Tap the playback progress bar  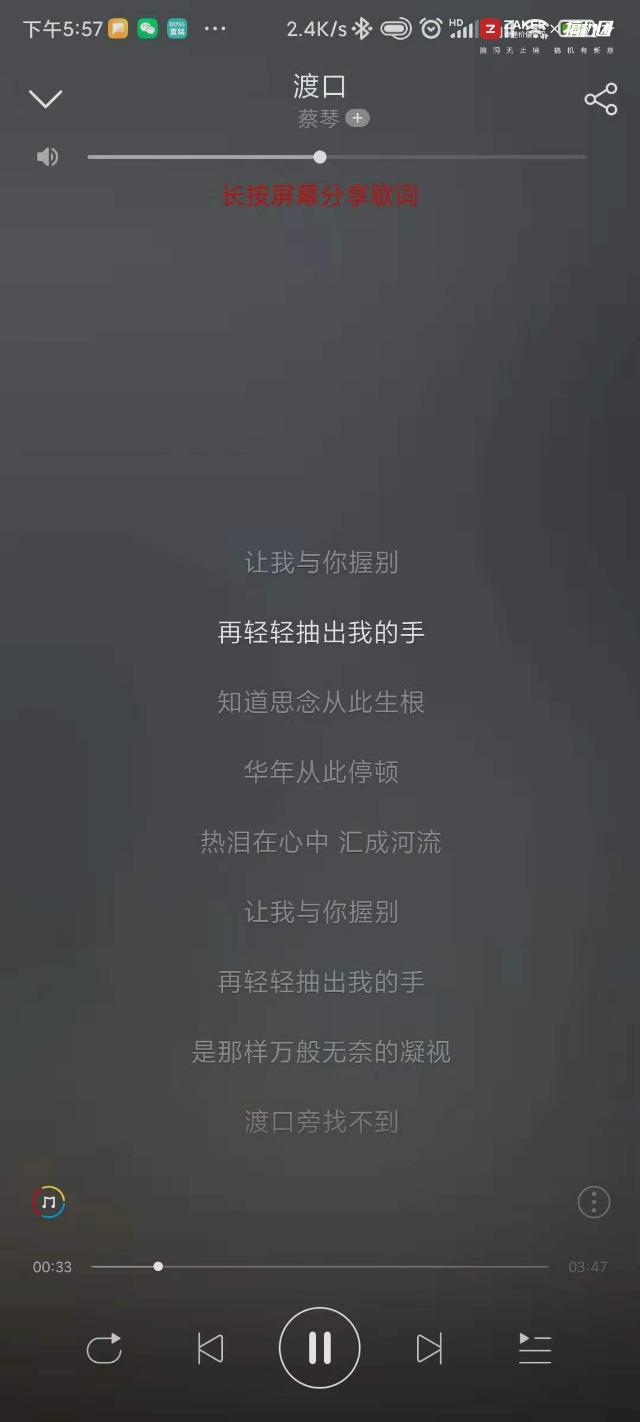[350, 1267]
